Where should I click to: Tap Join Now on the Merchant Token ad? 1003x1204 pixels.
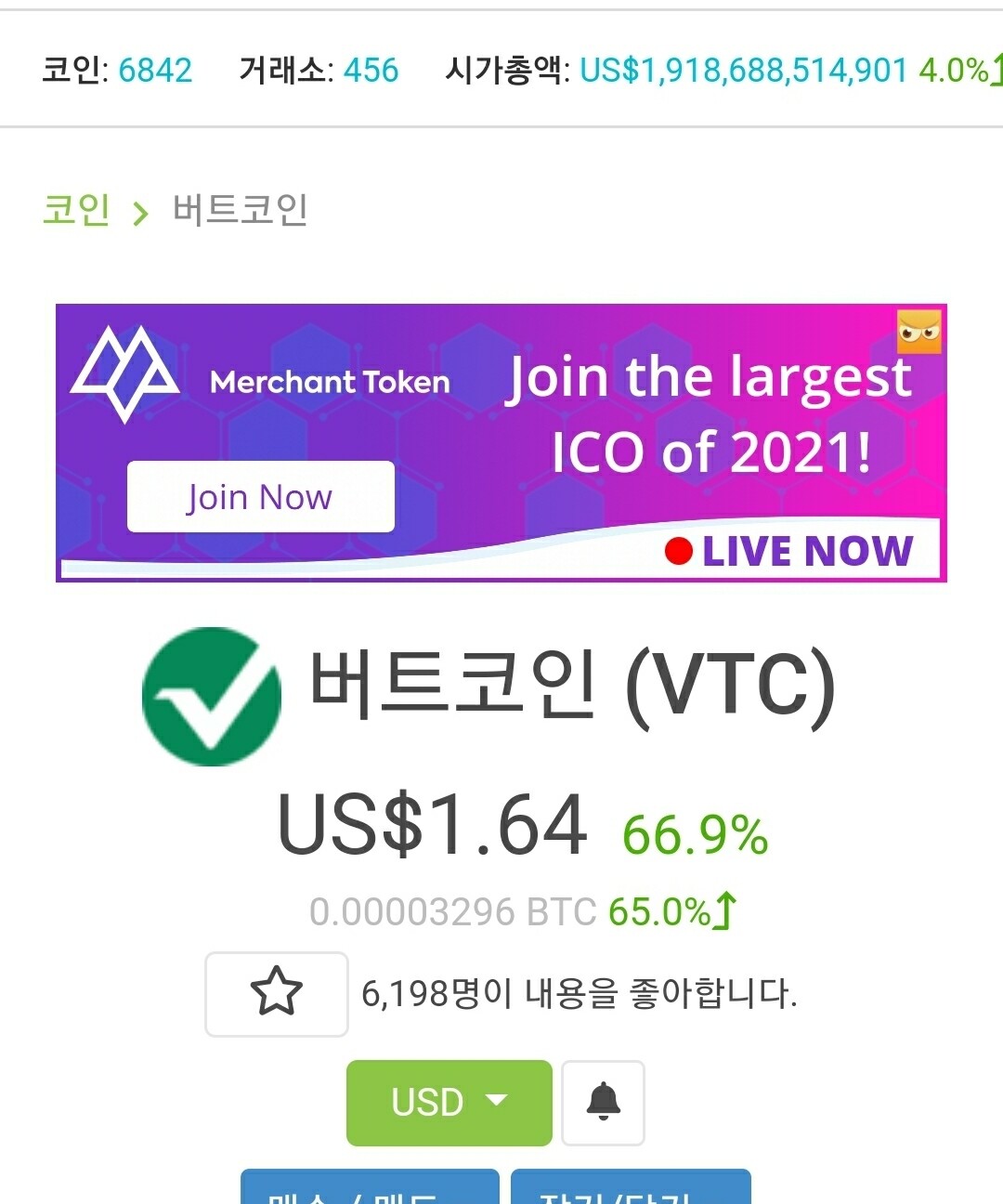260,497
